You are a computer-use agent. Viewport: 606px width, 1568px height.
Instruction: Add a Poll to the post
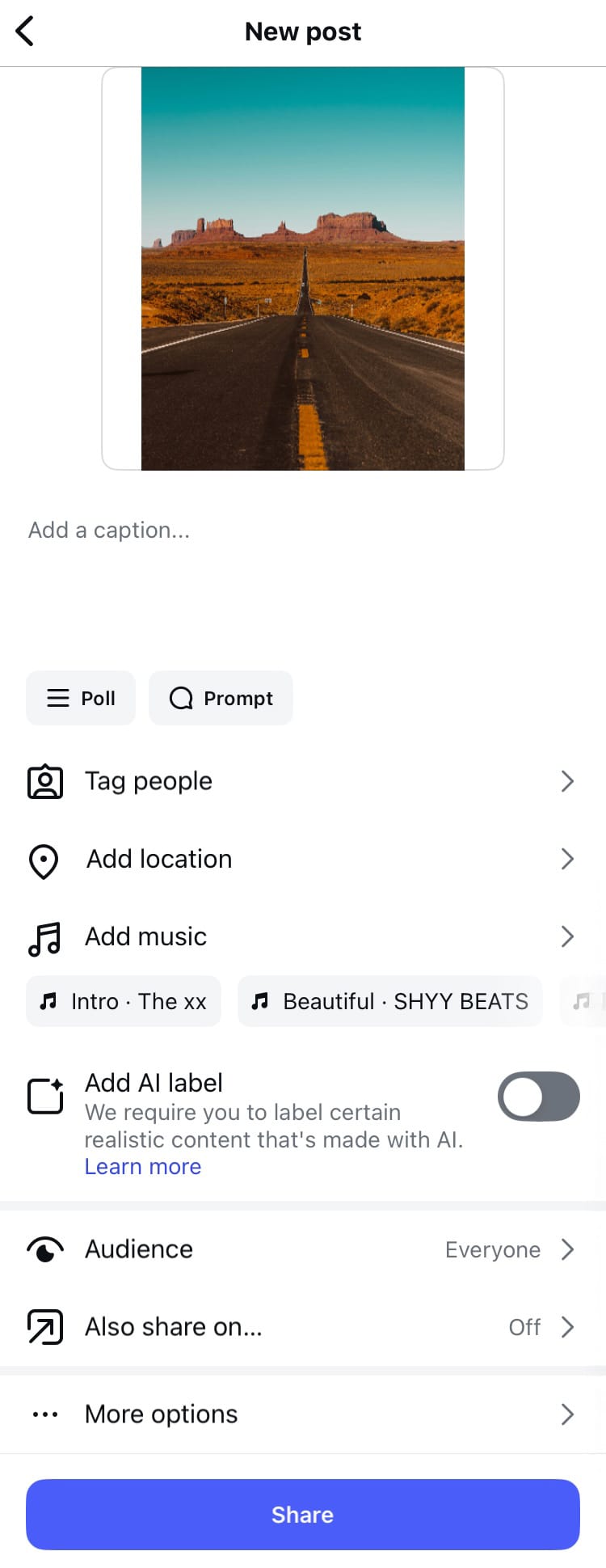coord(81,698)
